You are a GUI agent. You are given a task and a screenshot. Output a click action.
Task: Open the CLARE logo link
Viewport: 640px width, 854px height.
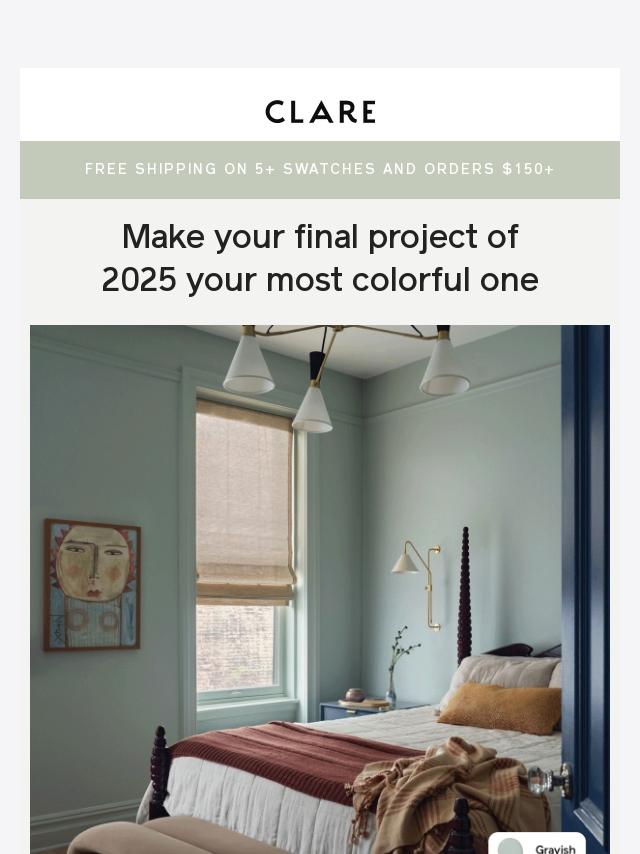(x=320, y=112)
